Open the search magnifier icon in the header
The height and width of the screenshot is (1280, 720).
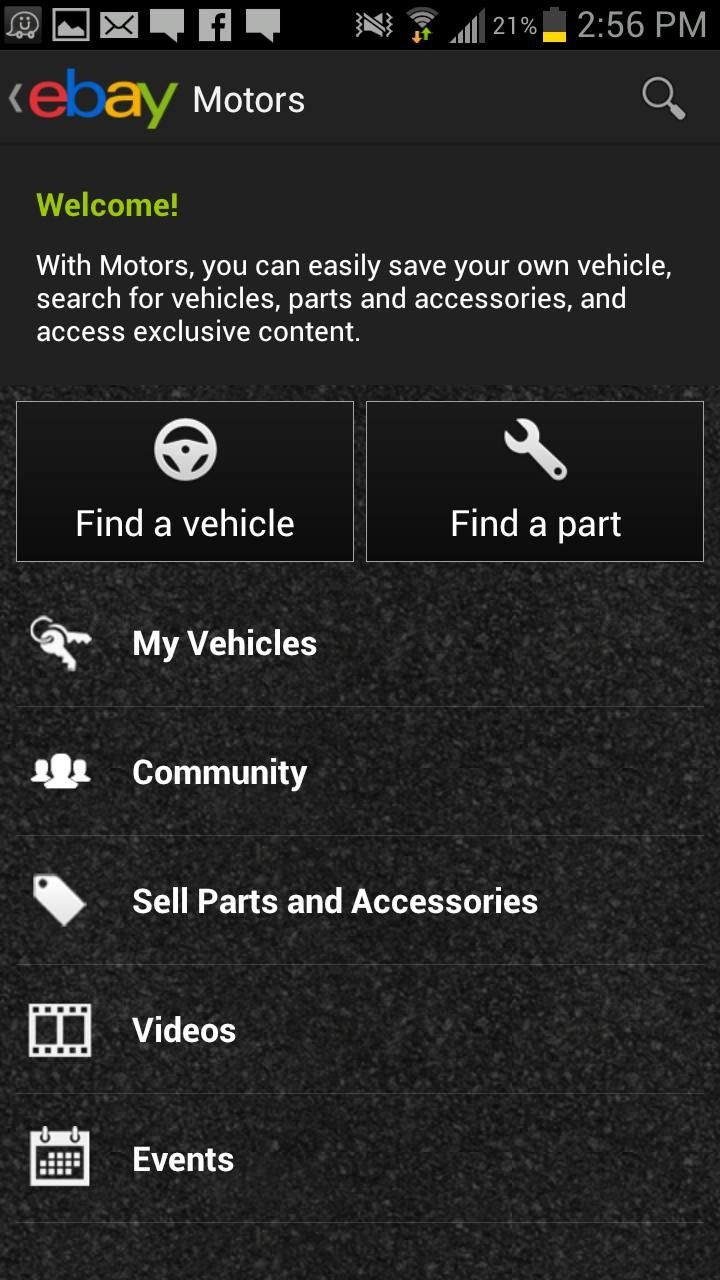point(662,98)
